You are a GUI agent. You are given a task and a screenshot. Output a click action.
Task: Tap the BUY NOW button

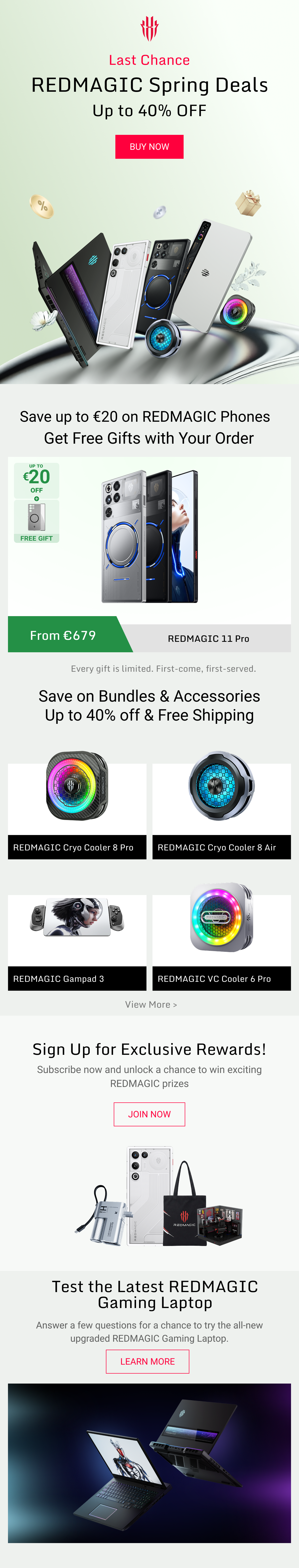click(149, 147)
